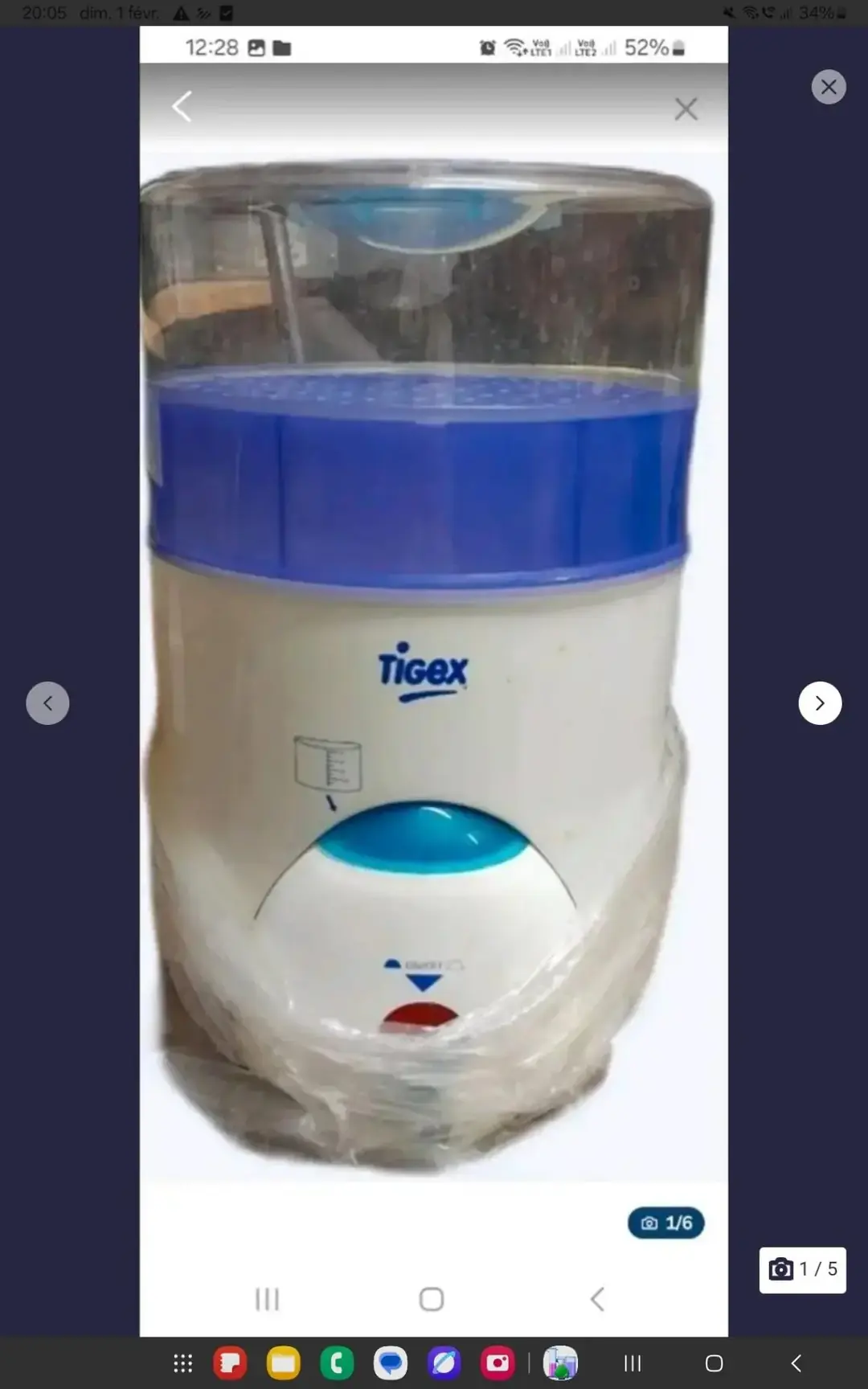Go to the previous photo
This screenshot has width=868, height=1389.
47,703
